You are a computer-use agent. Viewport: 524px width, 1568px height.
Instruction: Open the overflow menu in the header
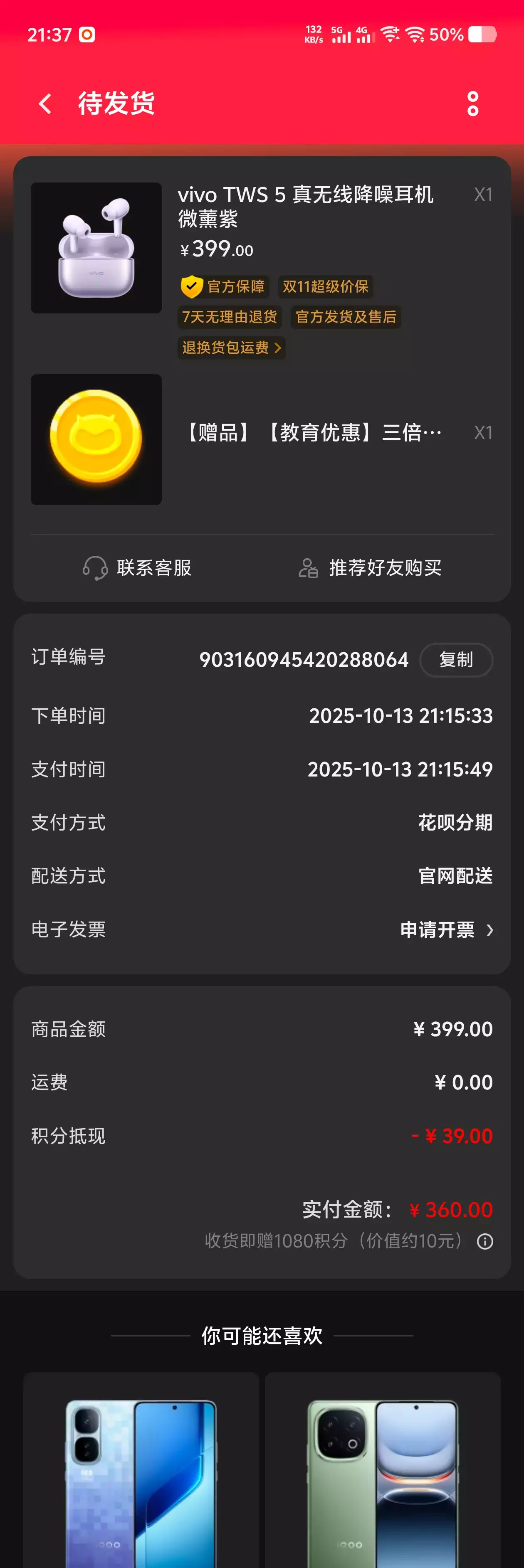pyautogui.click(x=473, y=104)
